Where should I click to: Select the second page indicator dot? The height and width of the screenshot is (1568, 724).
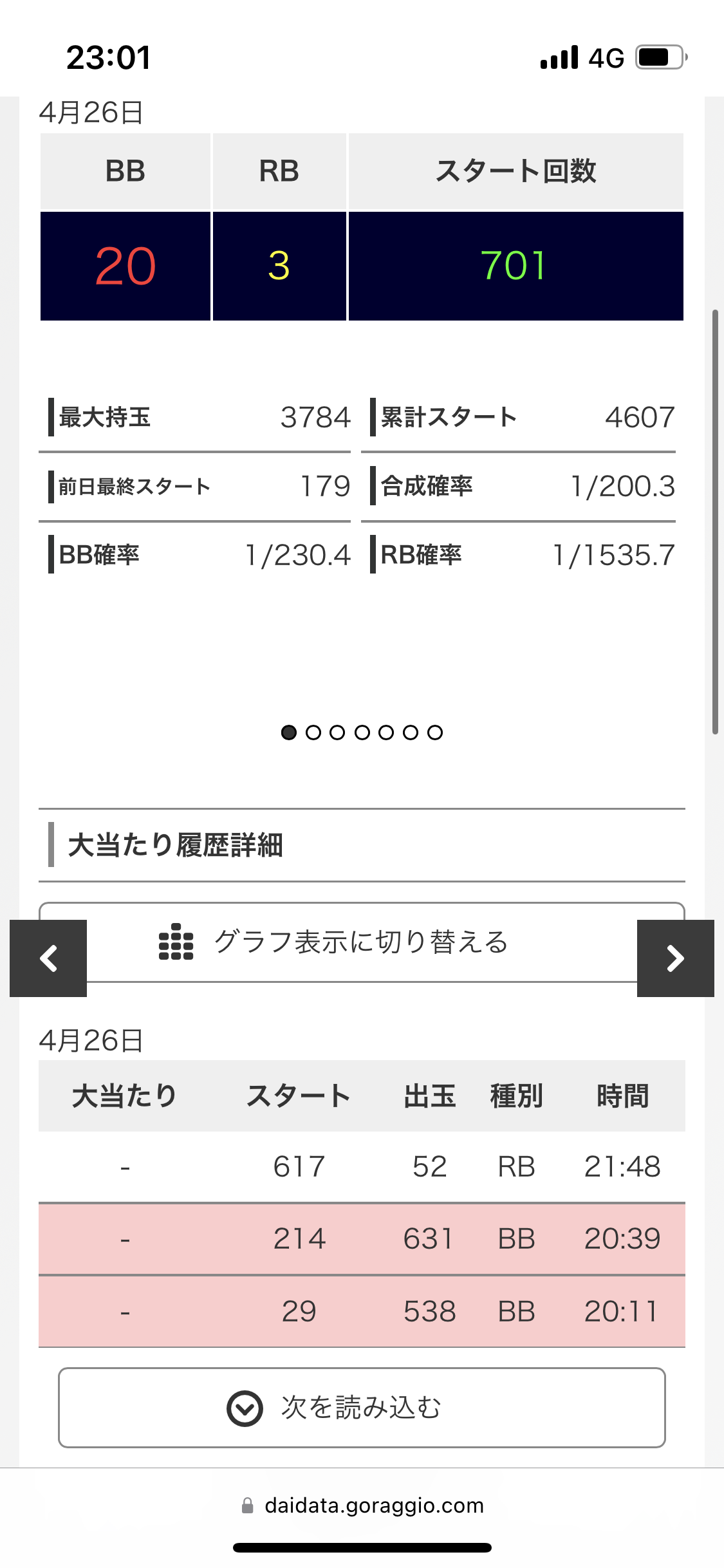(313, 733)
